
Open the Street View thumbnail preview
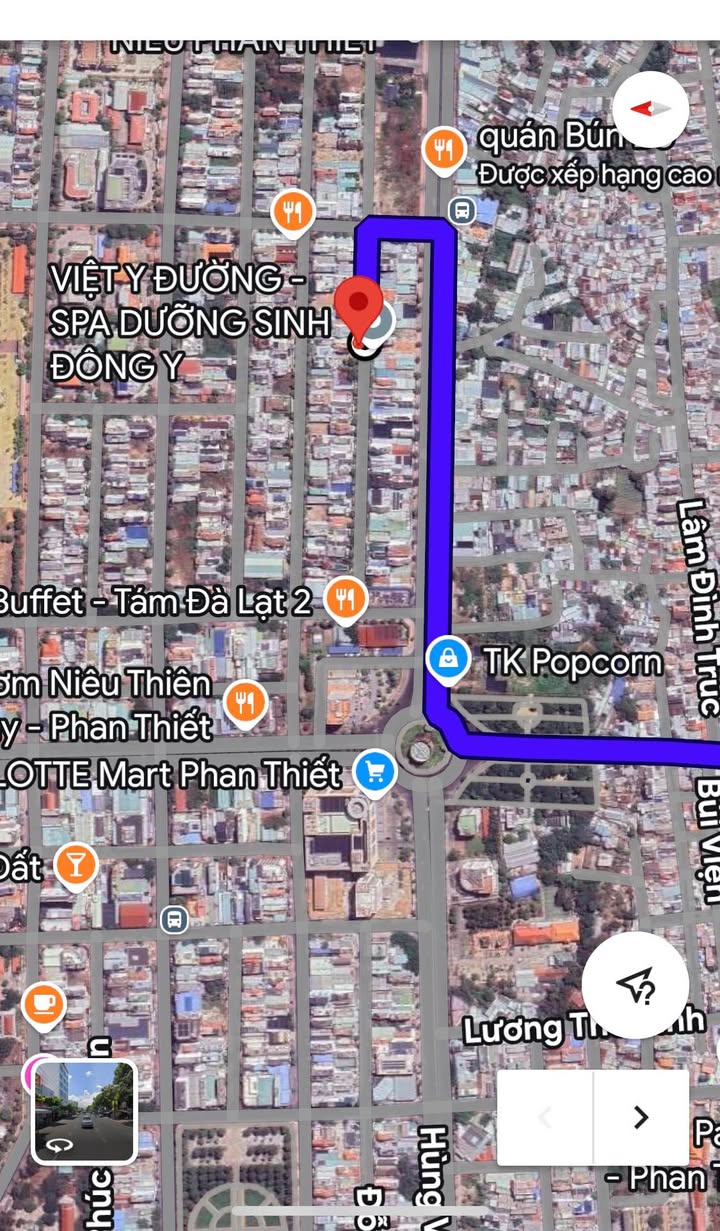tap(84, 1111)
